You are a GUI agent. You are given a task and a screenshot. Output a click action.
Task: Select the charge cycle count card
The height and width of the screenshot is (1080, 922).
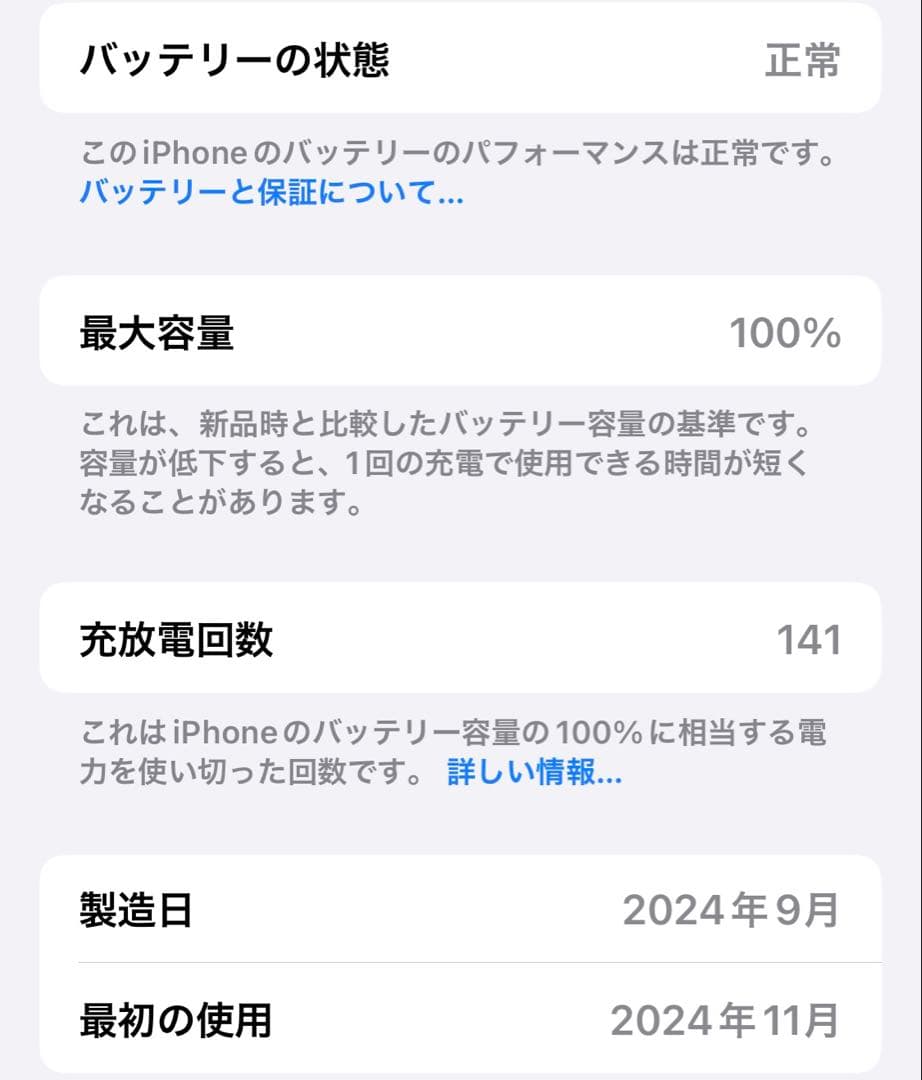(x=460, y=639)
